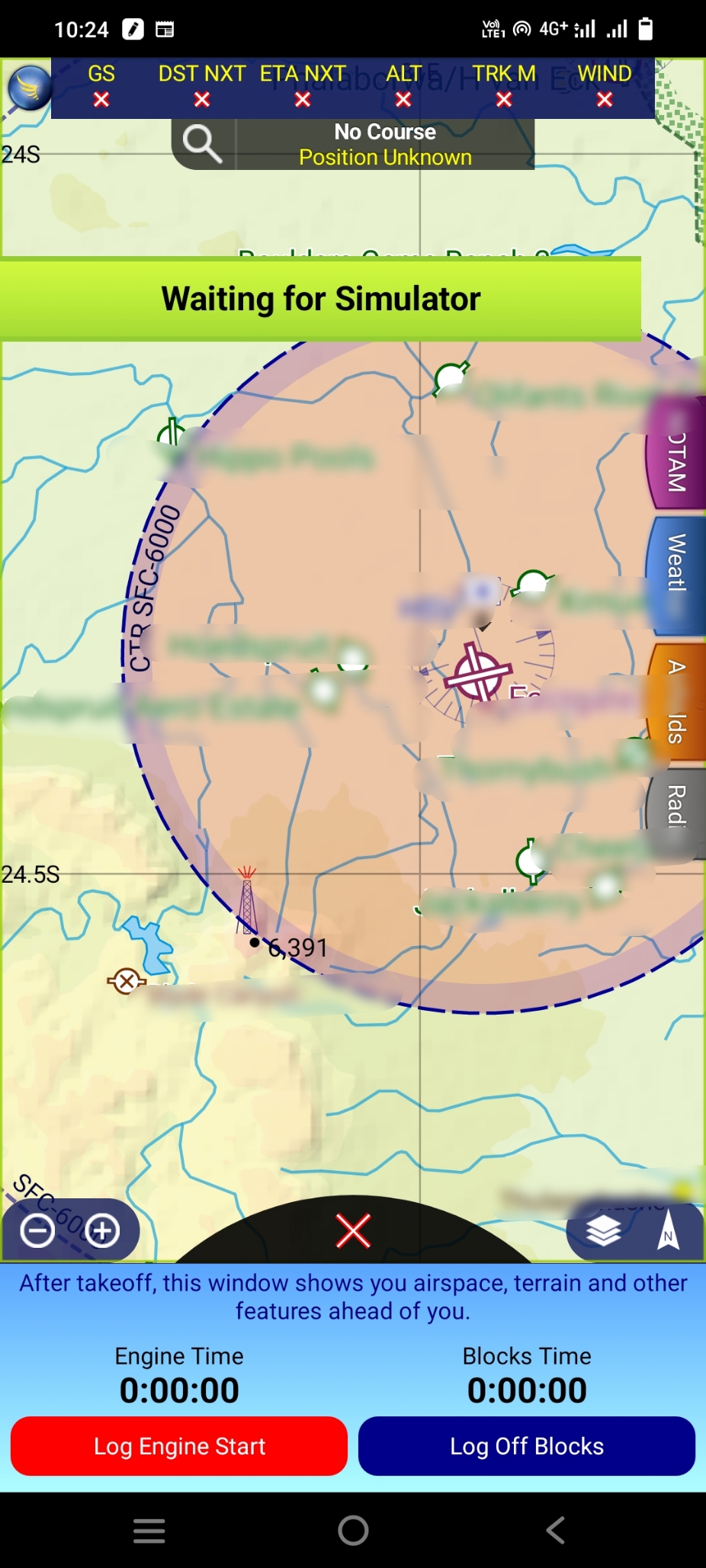Zoom in the map

[102, 1230]
